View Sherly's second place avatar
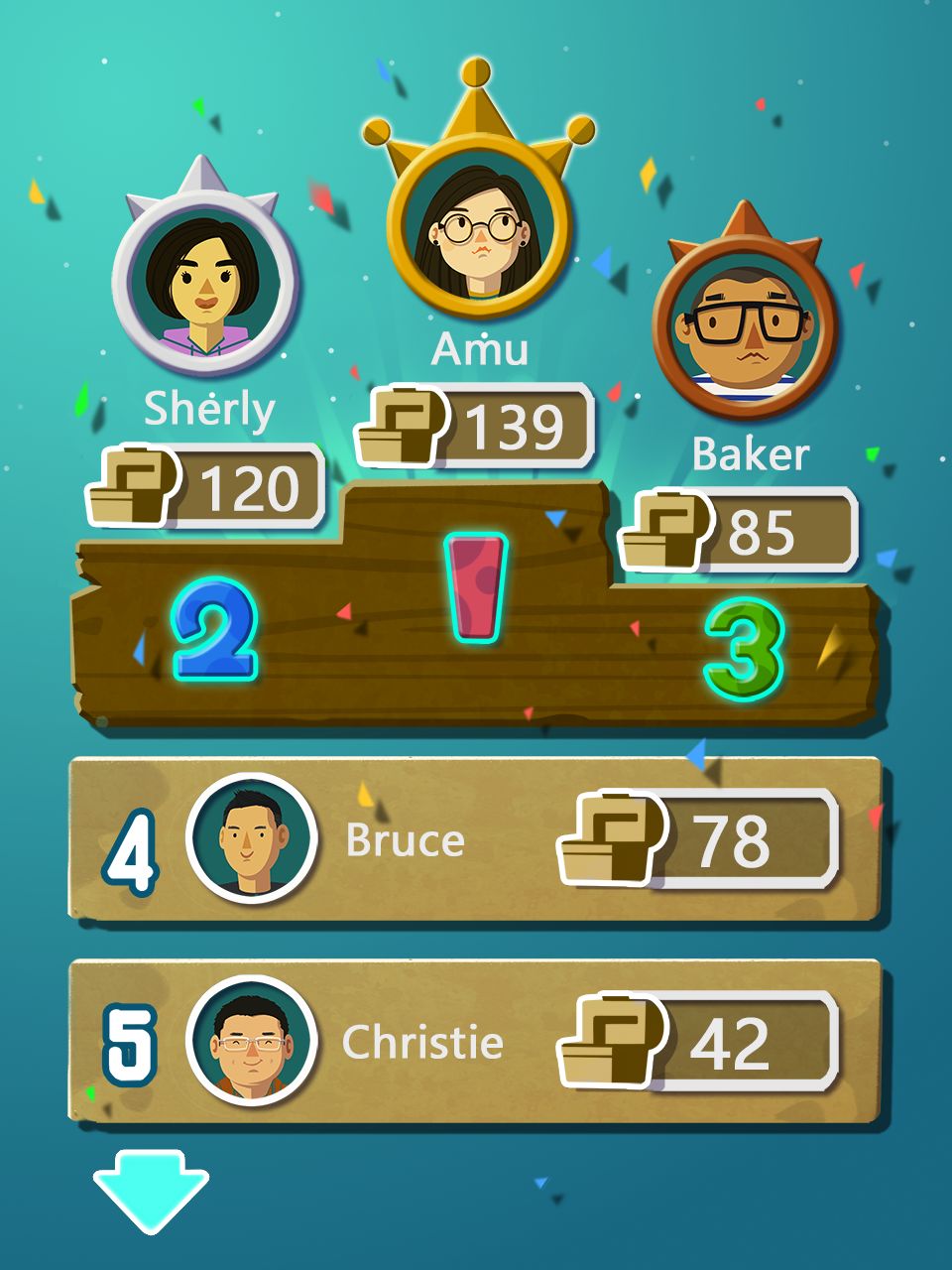Screen dimensions: 952x1270 (205, 283)
